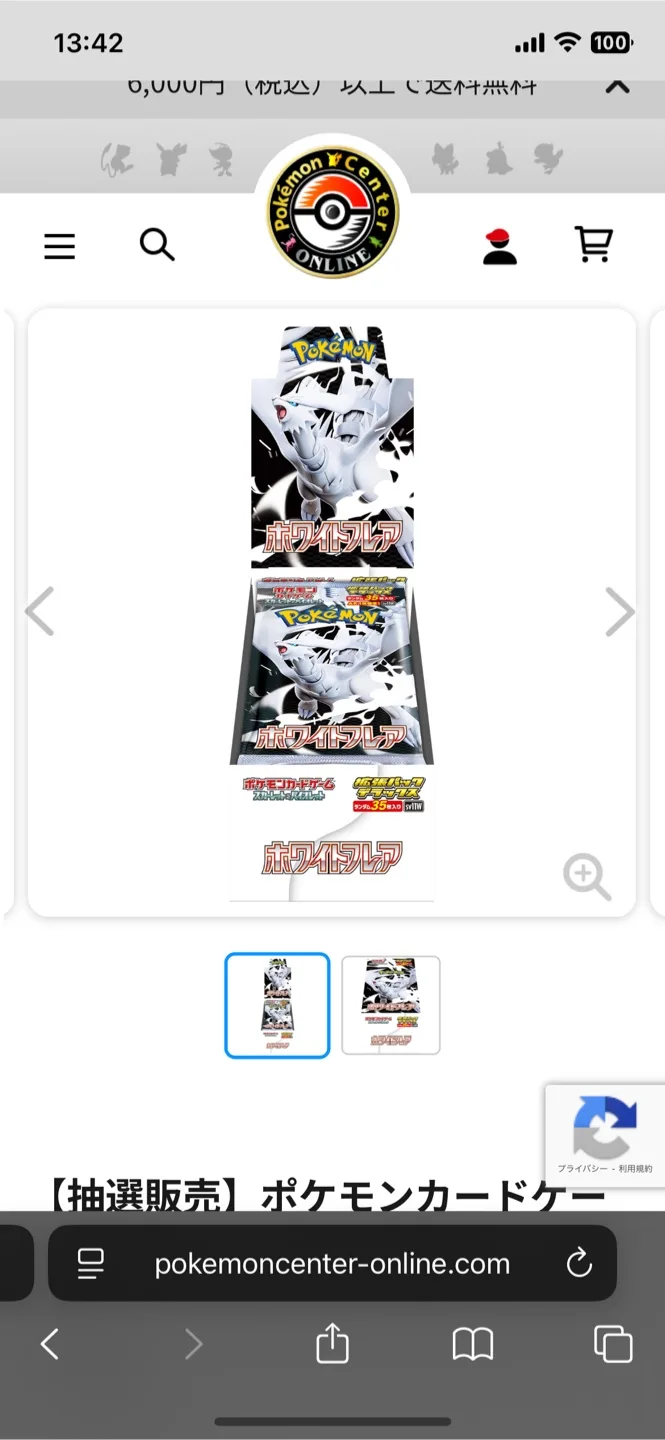The height and width of the screenshot is (1440, 665).
Task: Go back in Safari
Action: coord(50,1345)
